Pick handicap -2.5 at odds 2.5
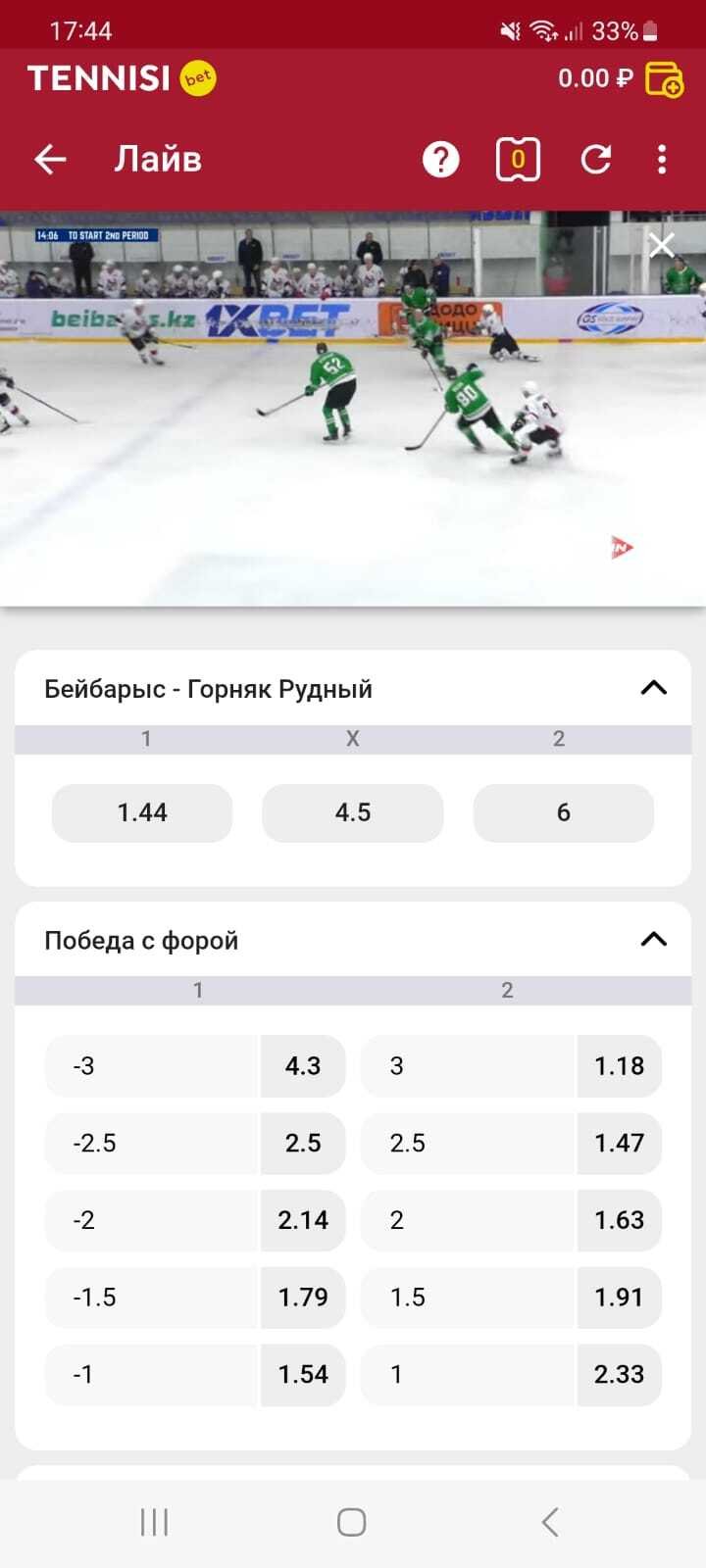The width and height of the screenshot is (706, 1568). point(195,1143)
